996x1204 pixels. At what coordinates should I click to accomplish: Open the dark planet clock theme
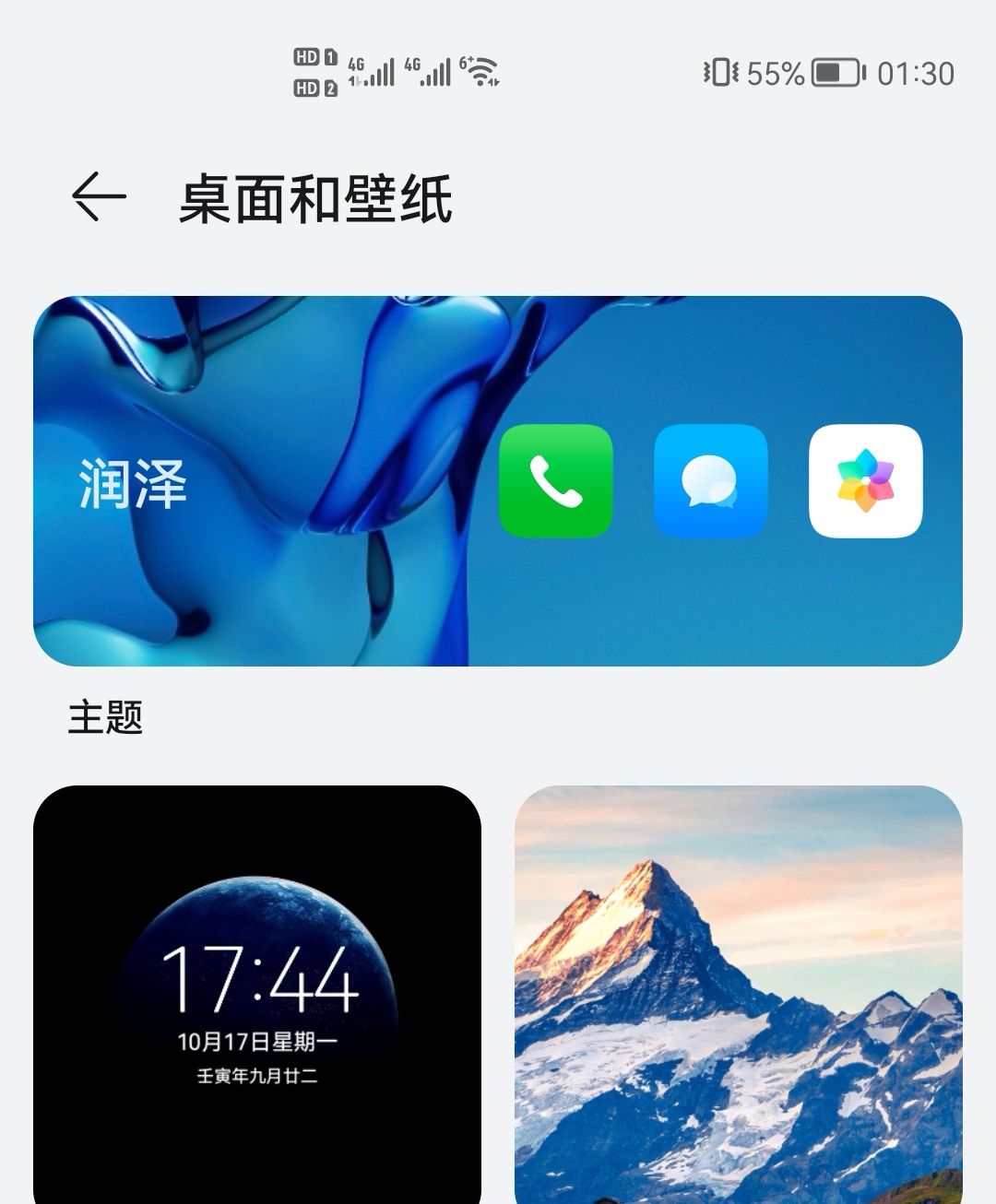(256, 994)
